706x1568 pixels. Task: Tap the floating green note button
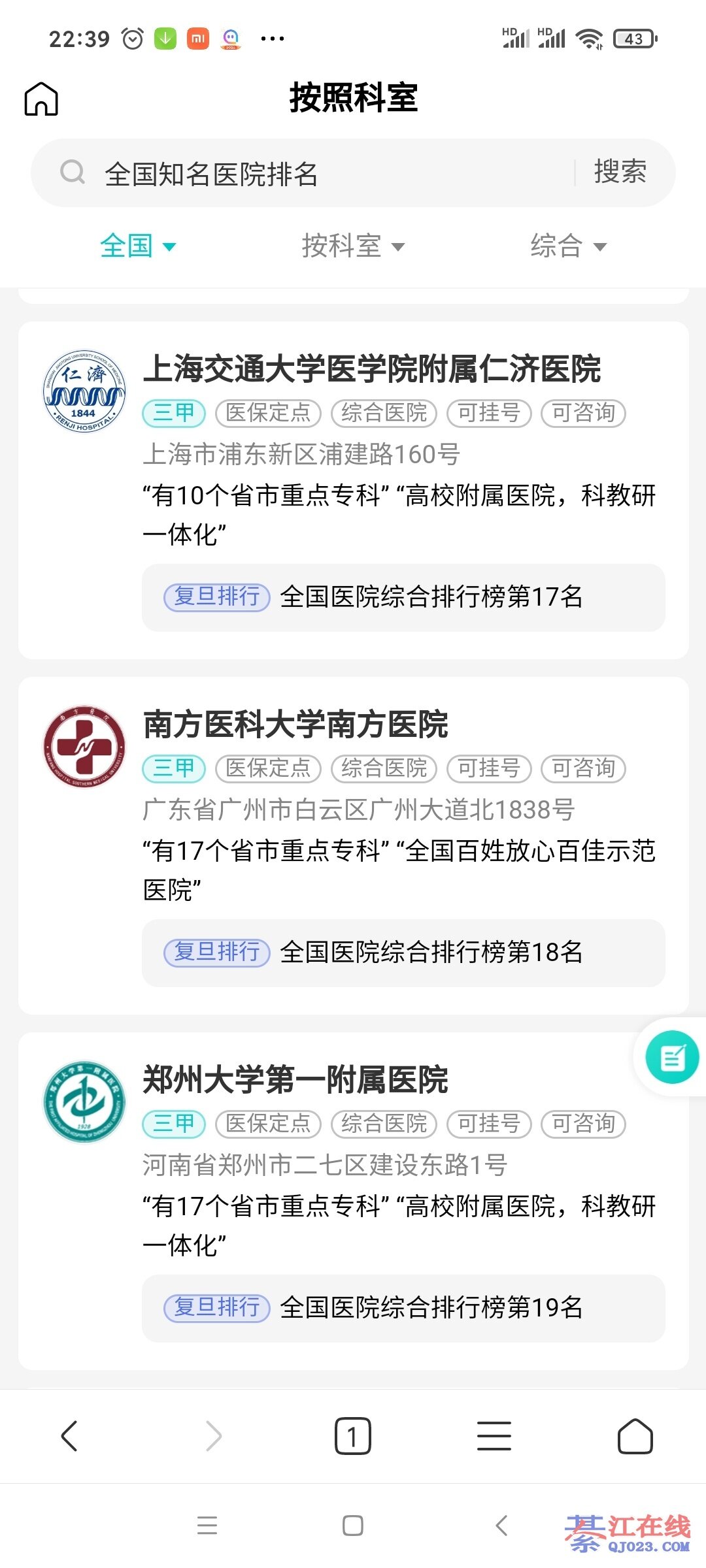[x=672, y=1057]
